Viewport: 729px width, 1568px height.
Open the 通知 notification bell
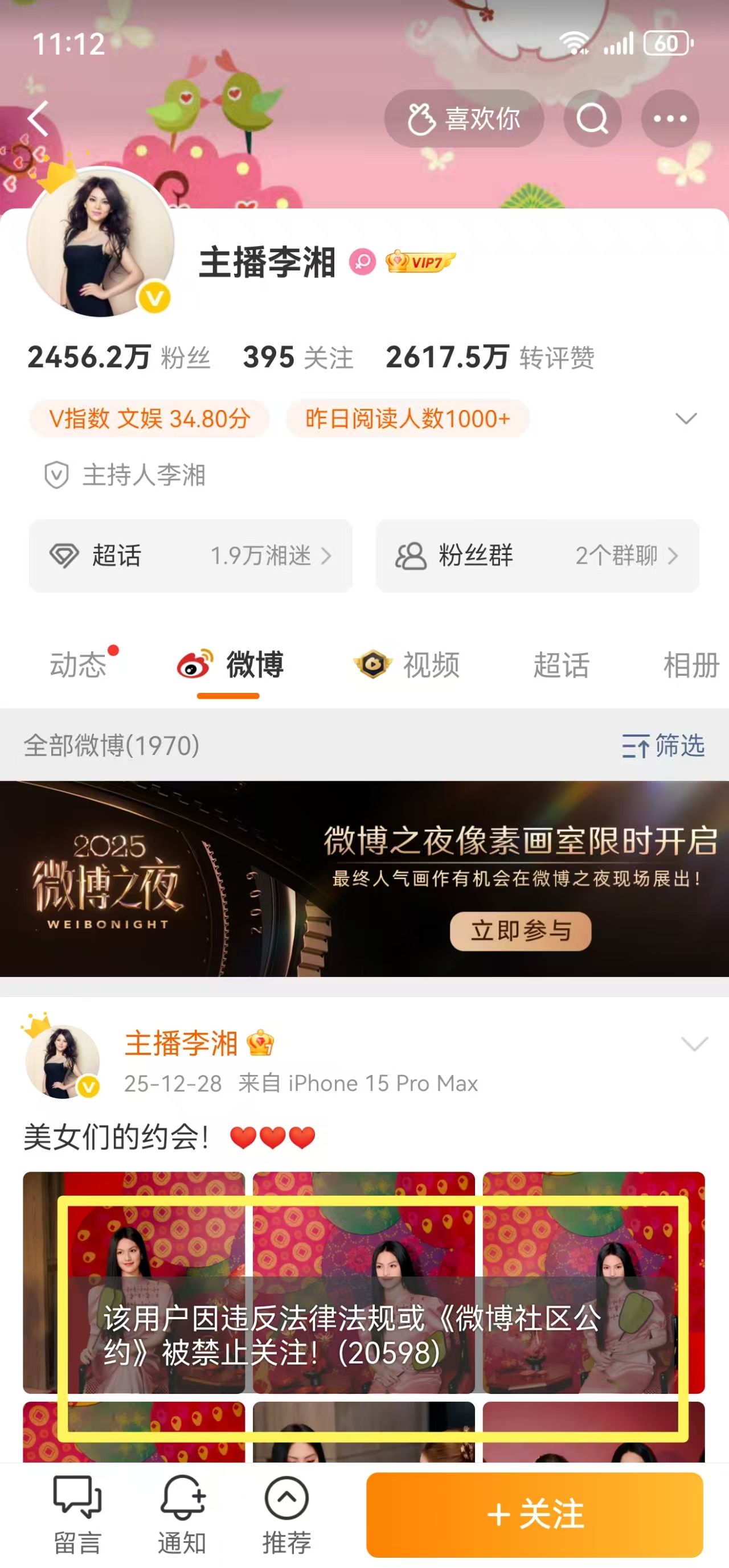[x=182, y=1513]
